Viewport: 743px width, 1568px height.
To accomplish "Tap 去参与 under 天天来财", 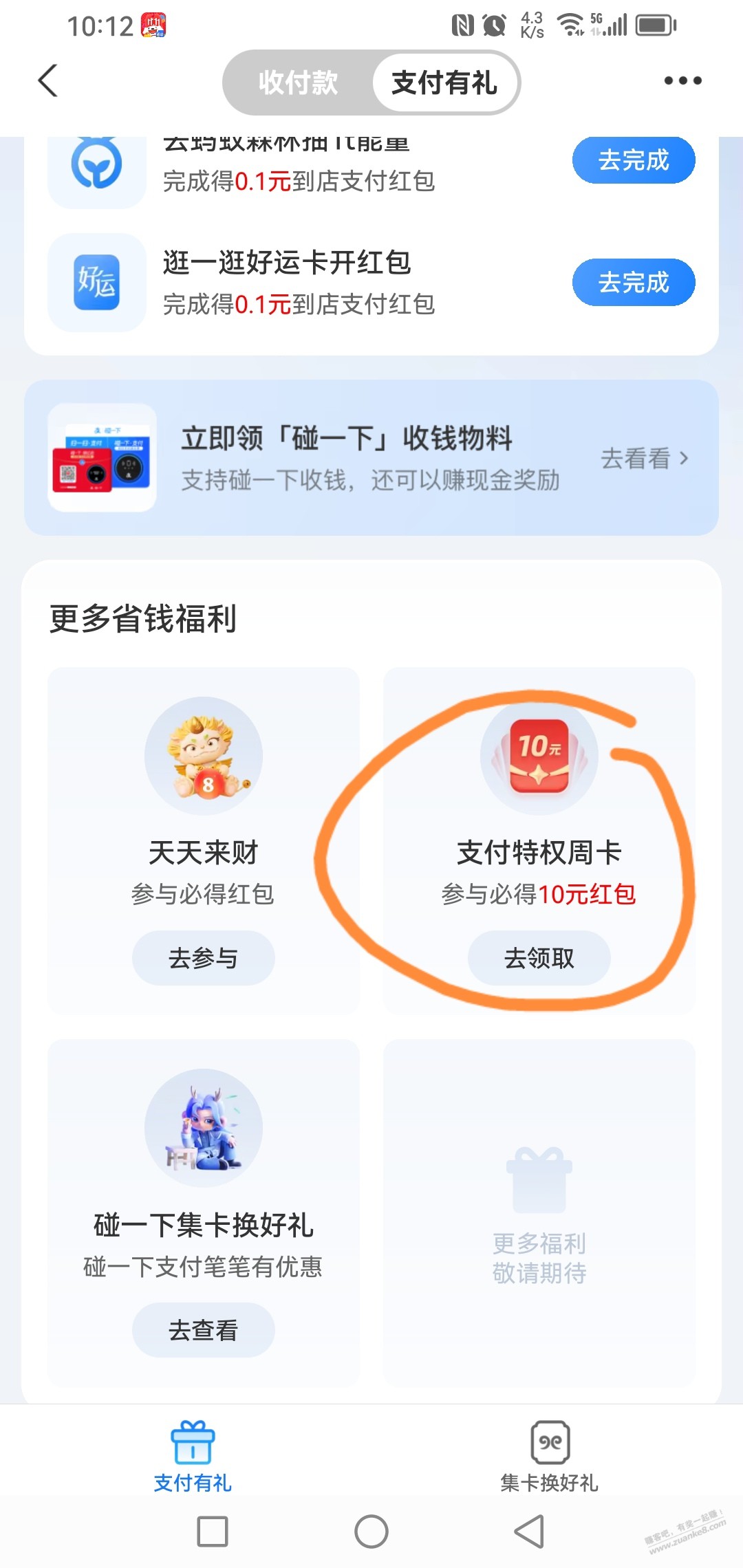I will 203,958.
